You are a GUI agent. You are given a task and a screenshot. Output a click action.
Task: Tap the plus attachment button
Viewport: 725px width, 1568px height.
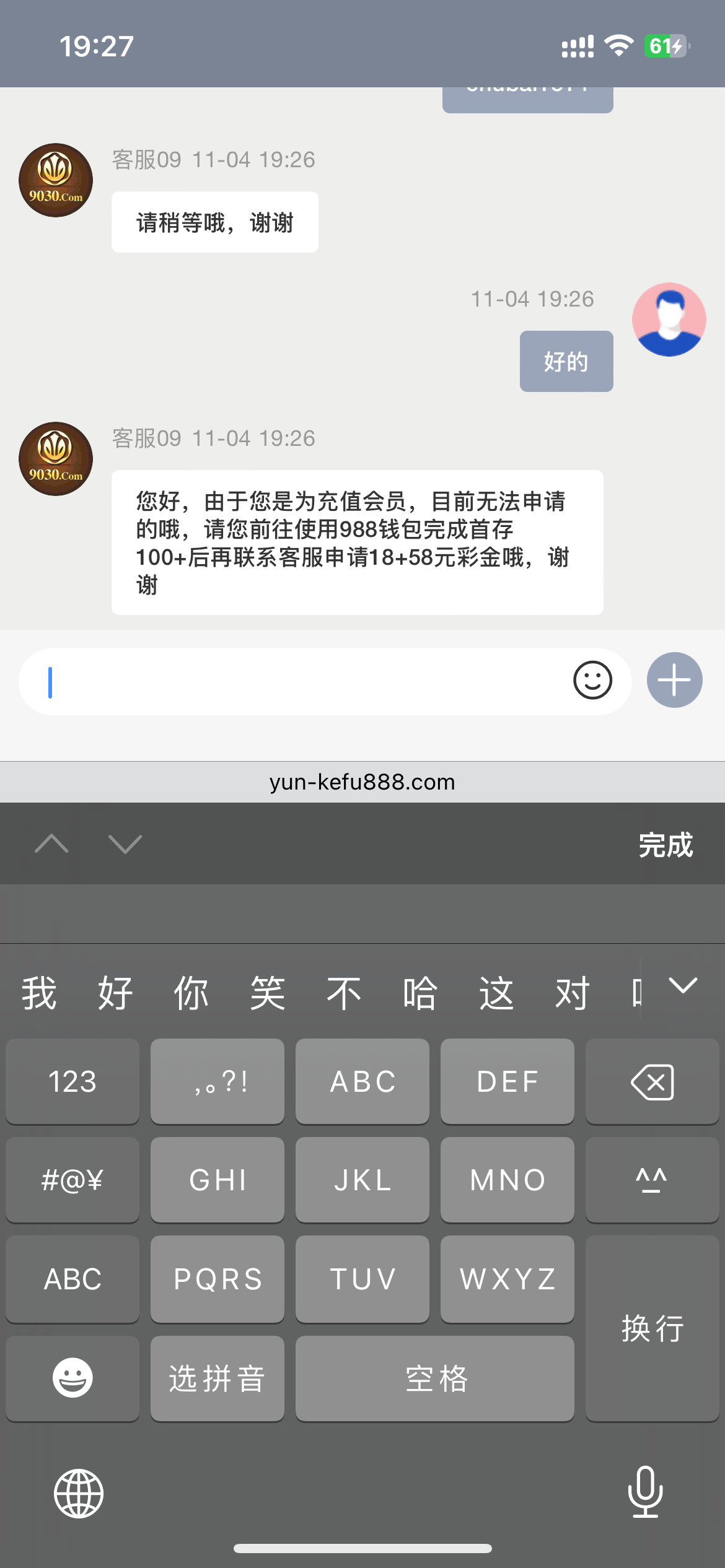click(674, 680)
